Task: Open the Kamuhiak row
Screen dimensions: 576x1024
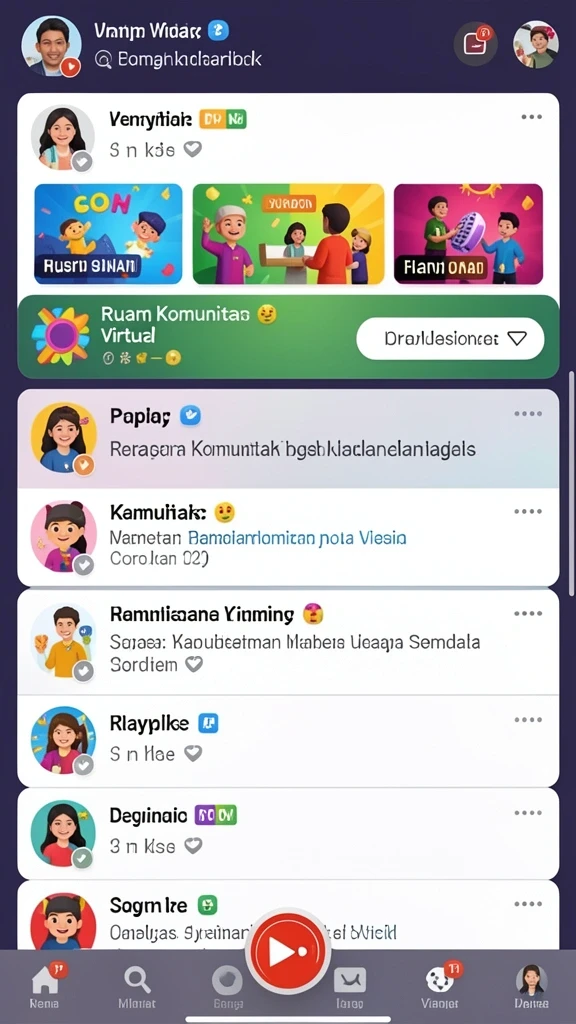Action: tap(288, 537)
